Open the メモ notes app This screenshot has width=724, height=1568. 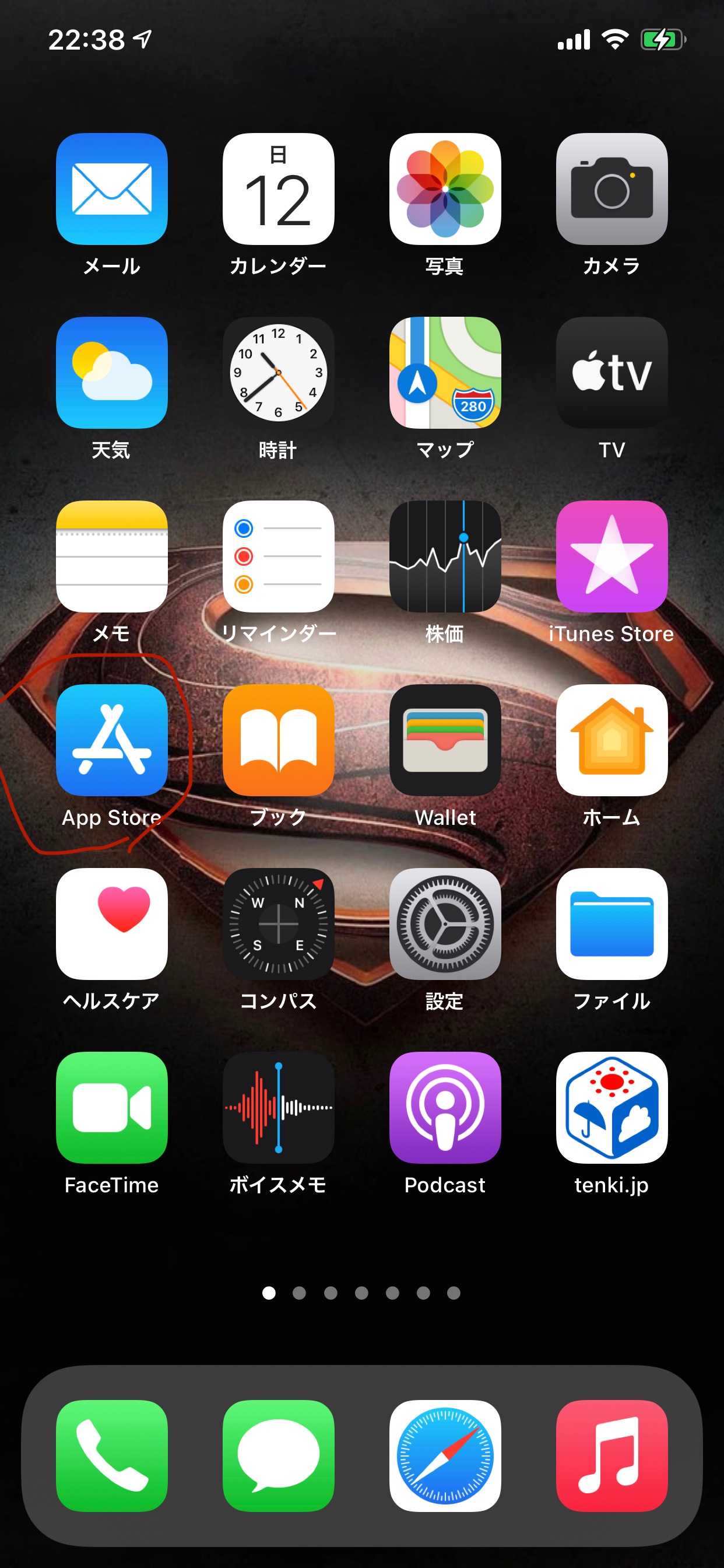111,556
